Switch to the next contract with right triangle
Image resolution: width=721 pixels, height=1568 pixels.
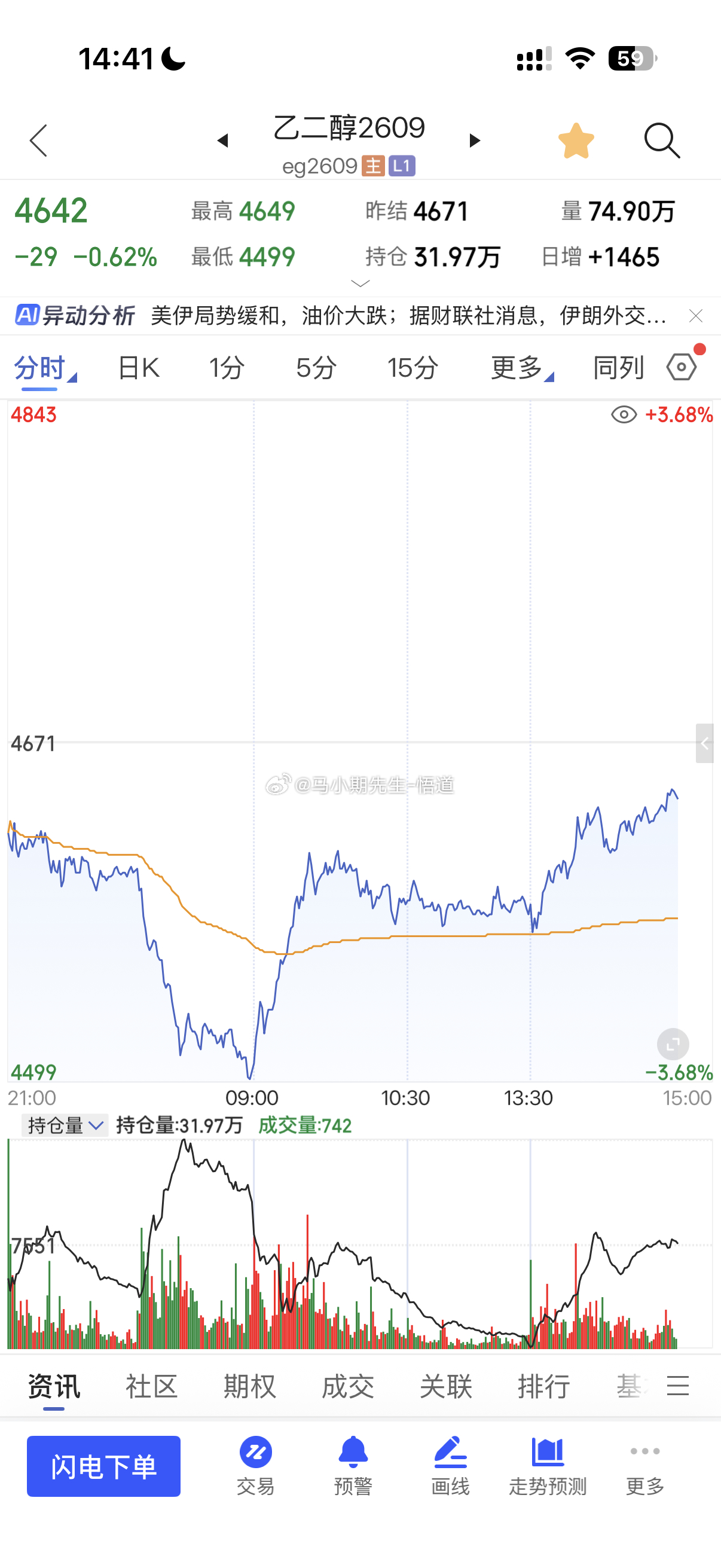[475, 141]
